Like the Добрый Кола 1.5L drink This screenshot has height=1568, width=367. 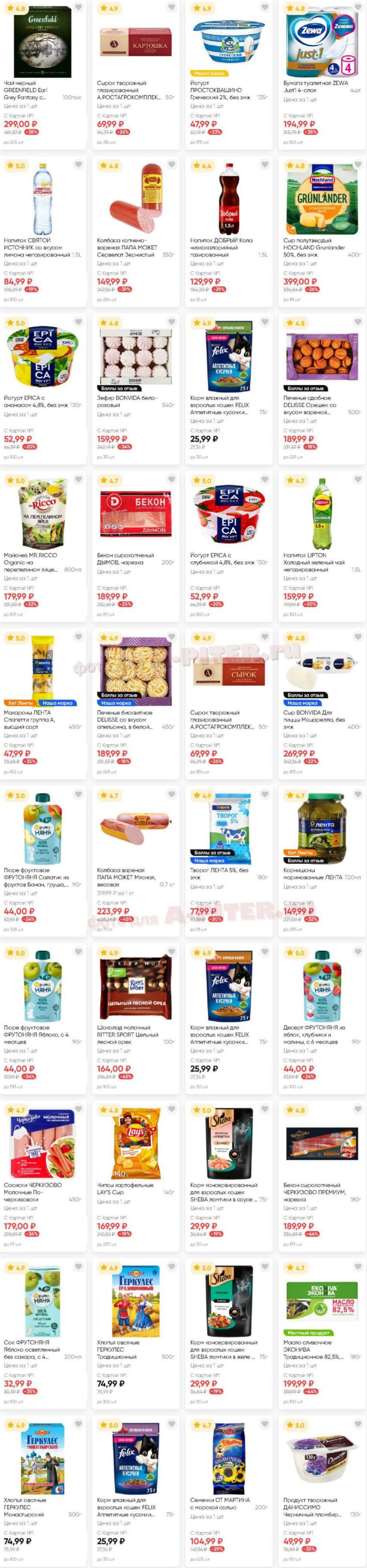(x=265, y=165)
